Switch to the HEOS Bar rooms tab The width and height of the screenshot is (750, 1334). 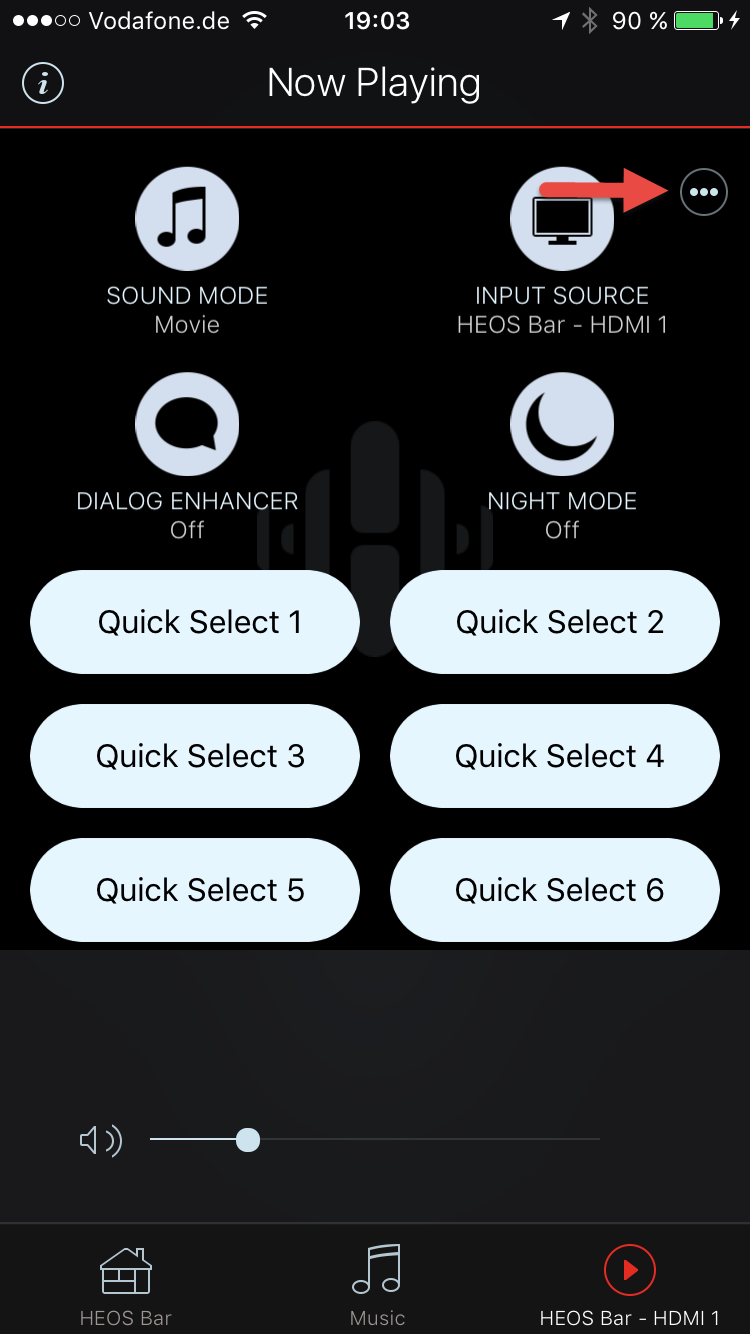click(x=126, y=1285)
